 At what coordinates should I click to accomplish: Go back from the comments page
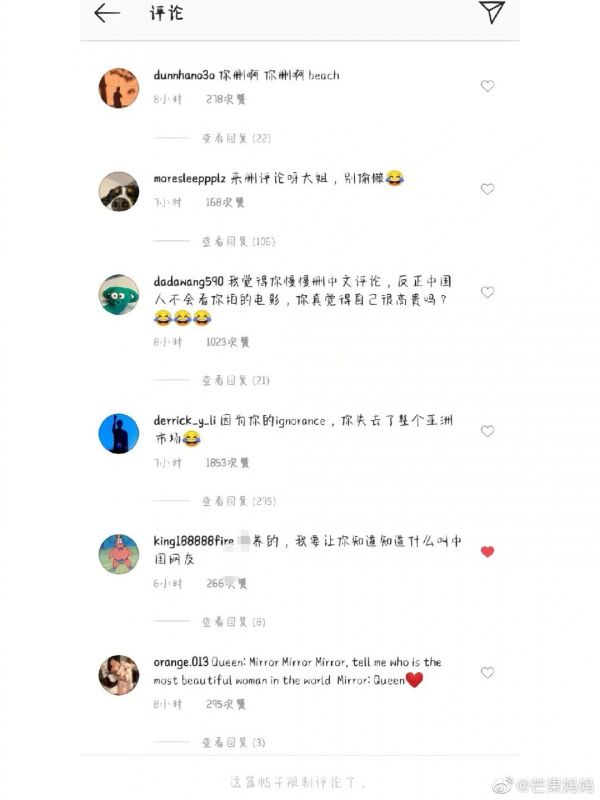(x=107, y=13)
